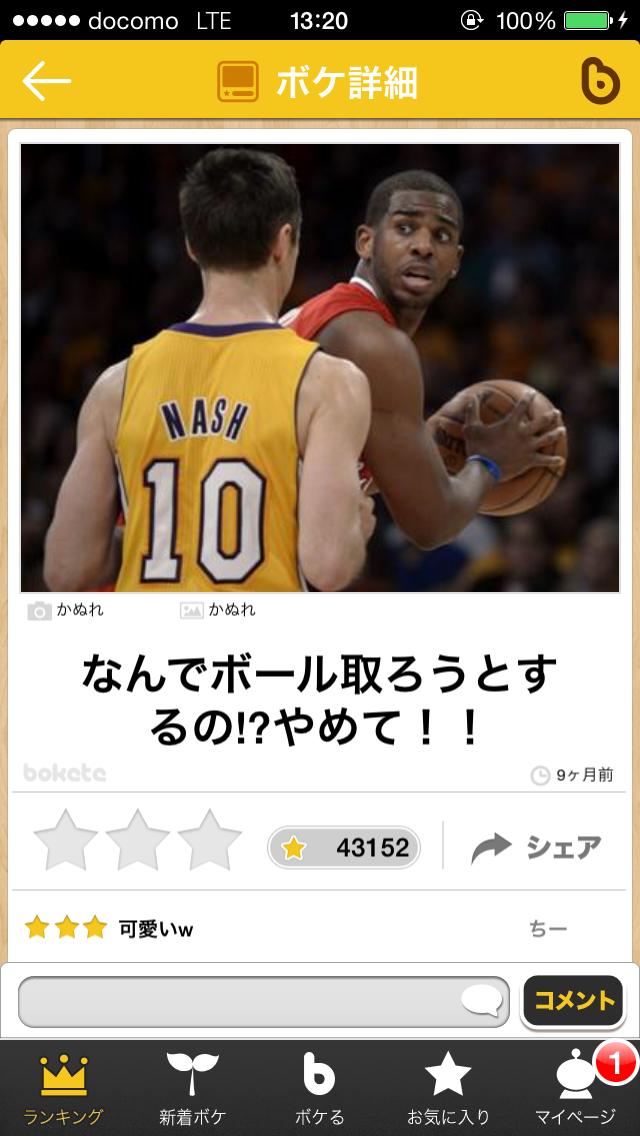Switch to the 新着ボケ tab
This screenshot has width=640, height=1136.
click(x=192, y=1088)
